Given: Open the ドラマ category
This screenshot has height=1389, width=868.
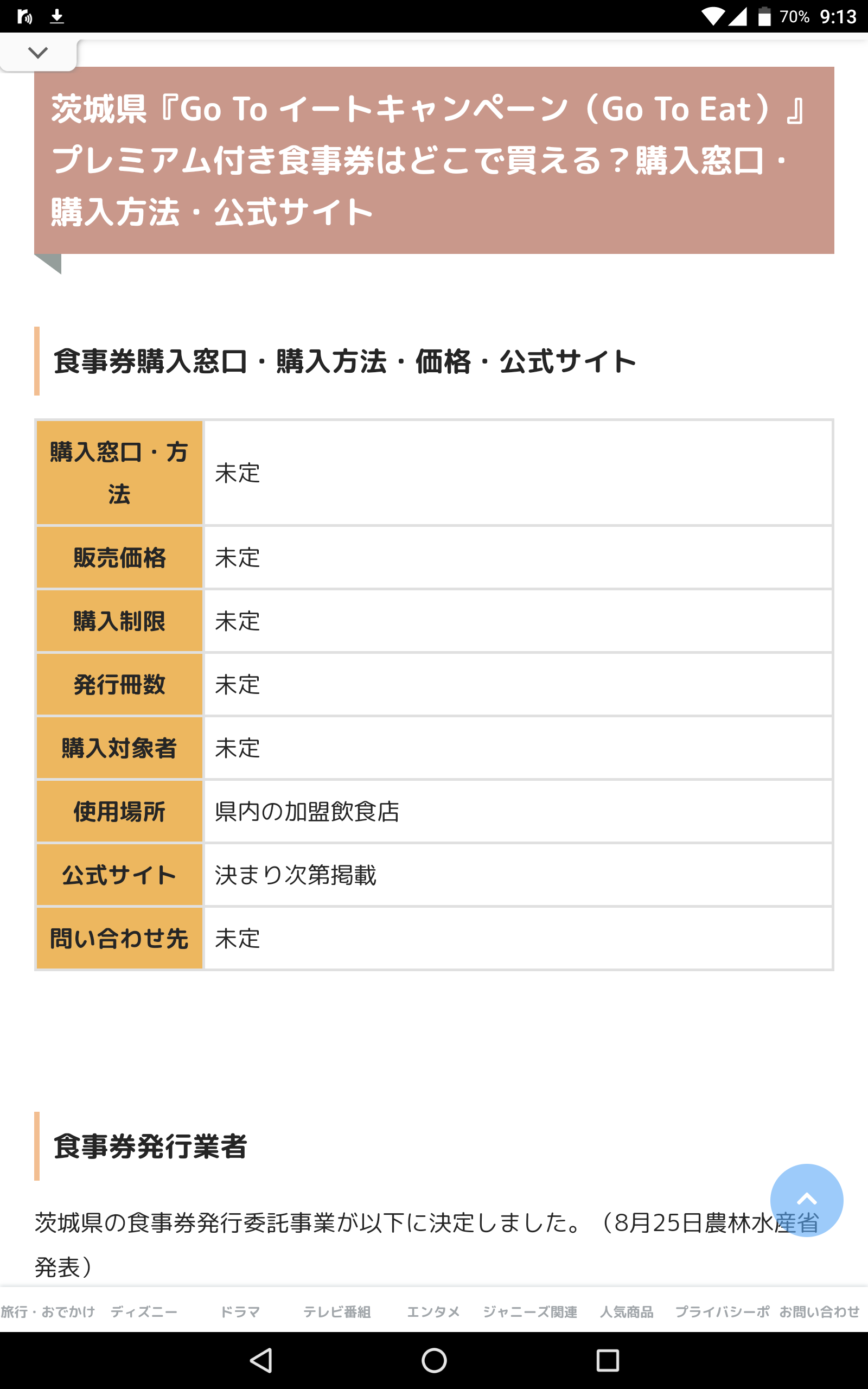Looking at the screenshot, I should click(240, 1311).
